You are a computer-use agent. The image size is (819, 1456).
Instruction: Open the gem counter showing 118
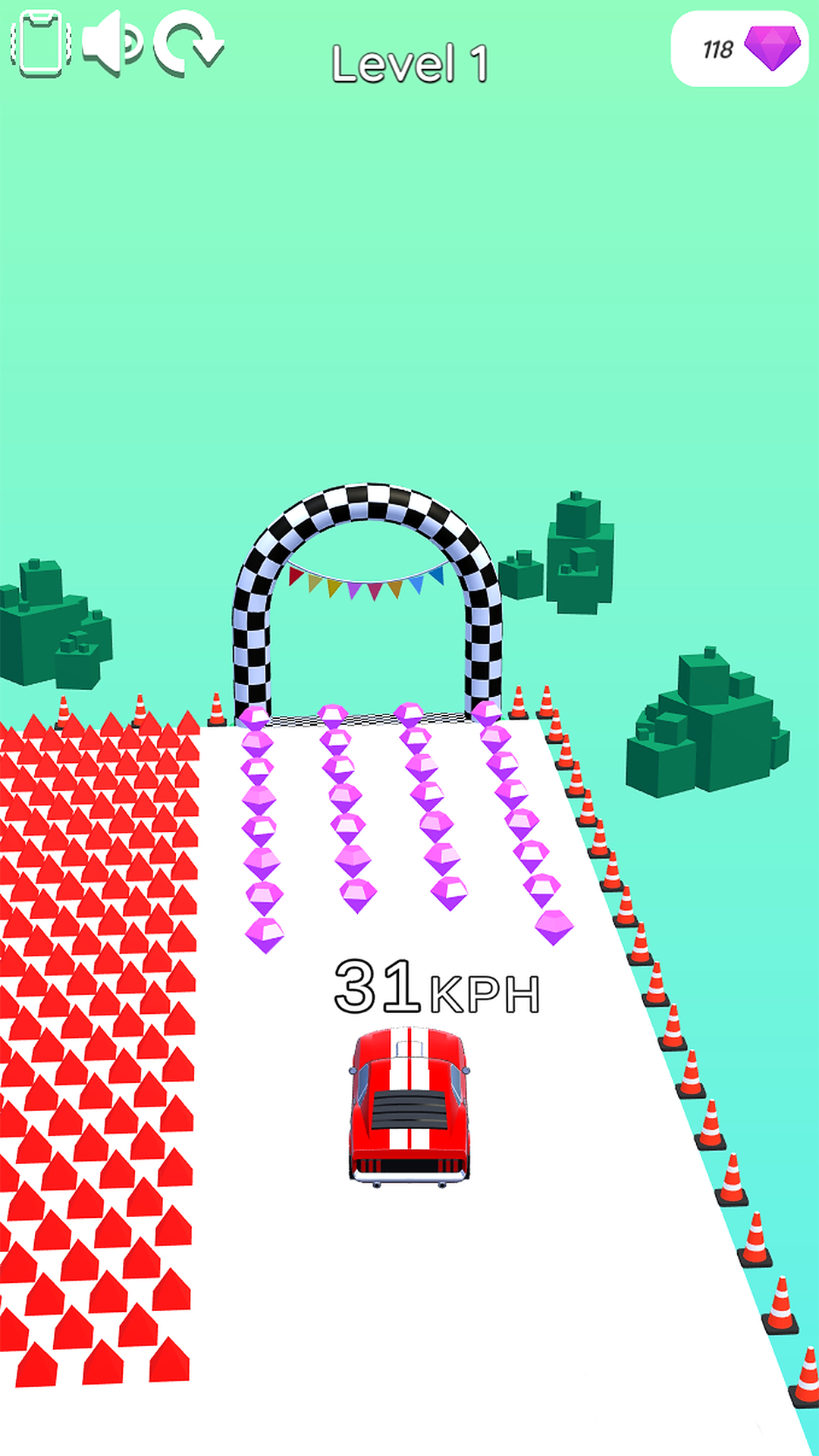739,49
